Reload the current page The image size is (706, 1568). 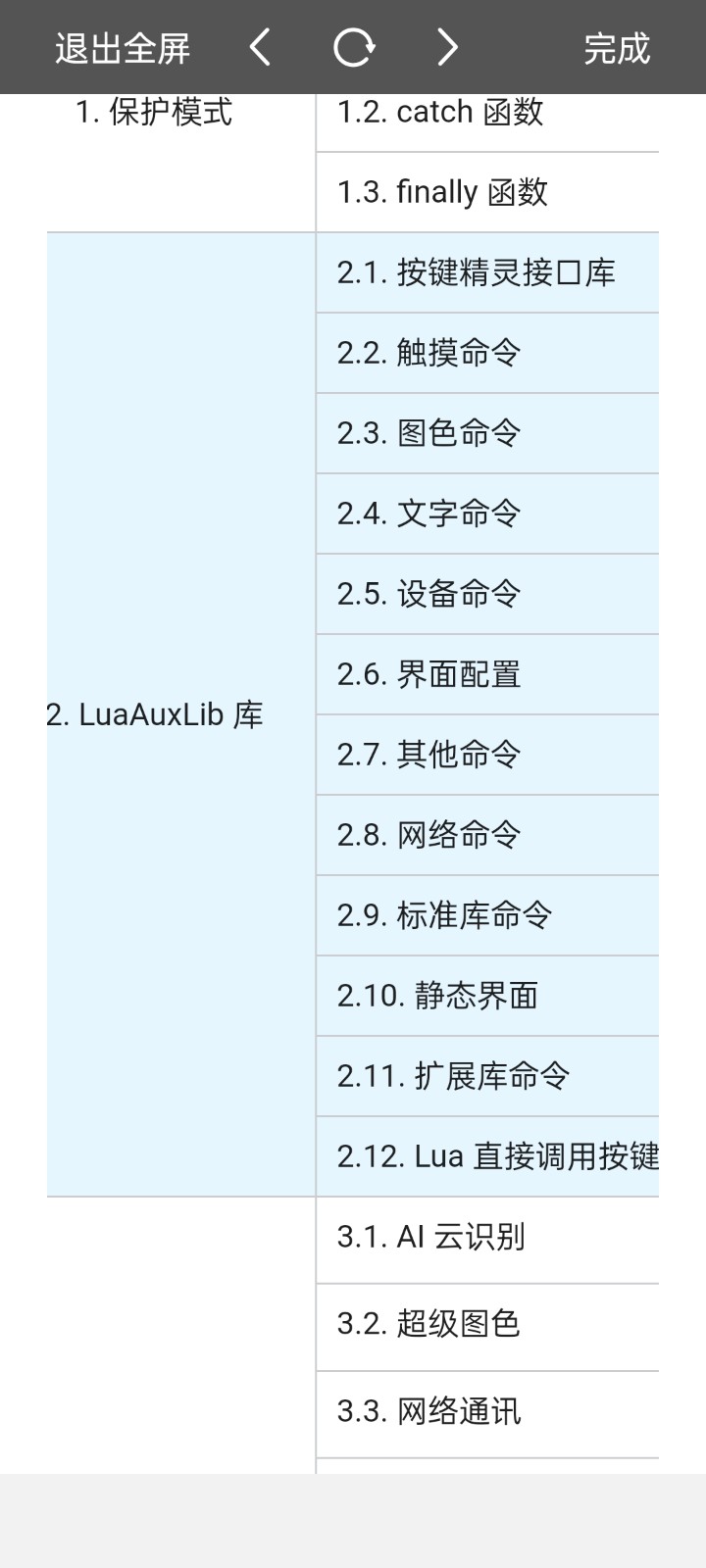coord(353,47)
